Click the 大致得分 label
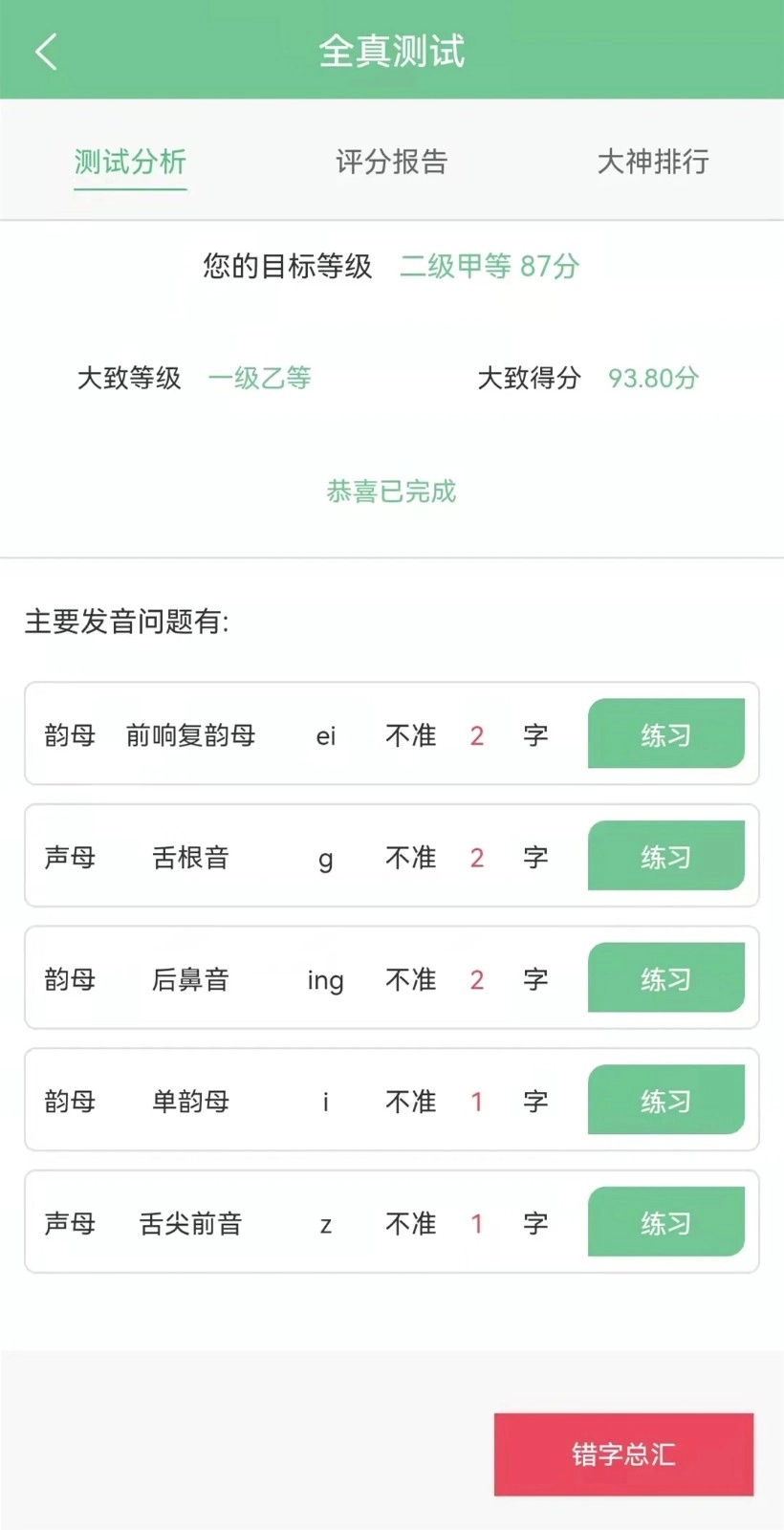Screen dimensions: 784x1530 pyautogui.click(x=528, y=379)
